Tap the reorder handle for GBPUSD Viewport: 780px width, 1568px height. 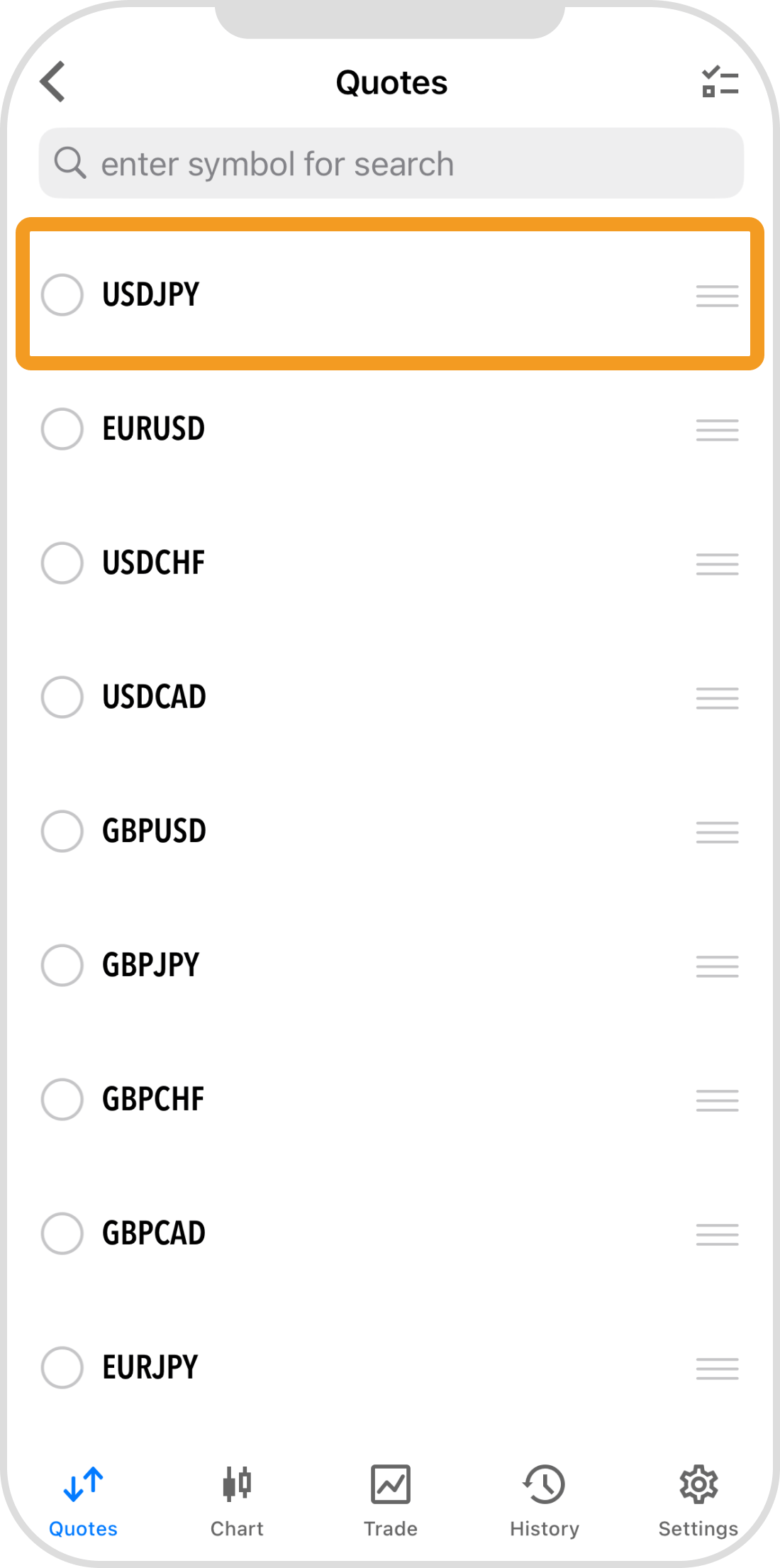coord(717,832)
